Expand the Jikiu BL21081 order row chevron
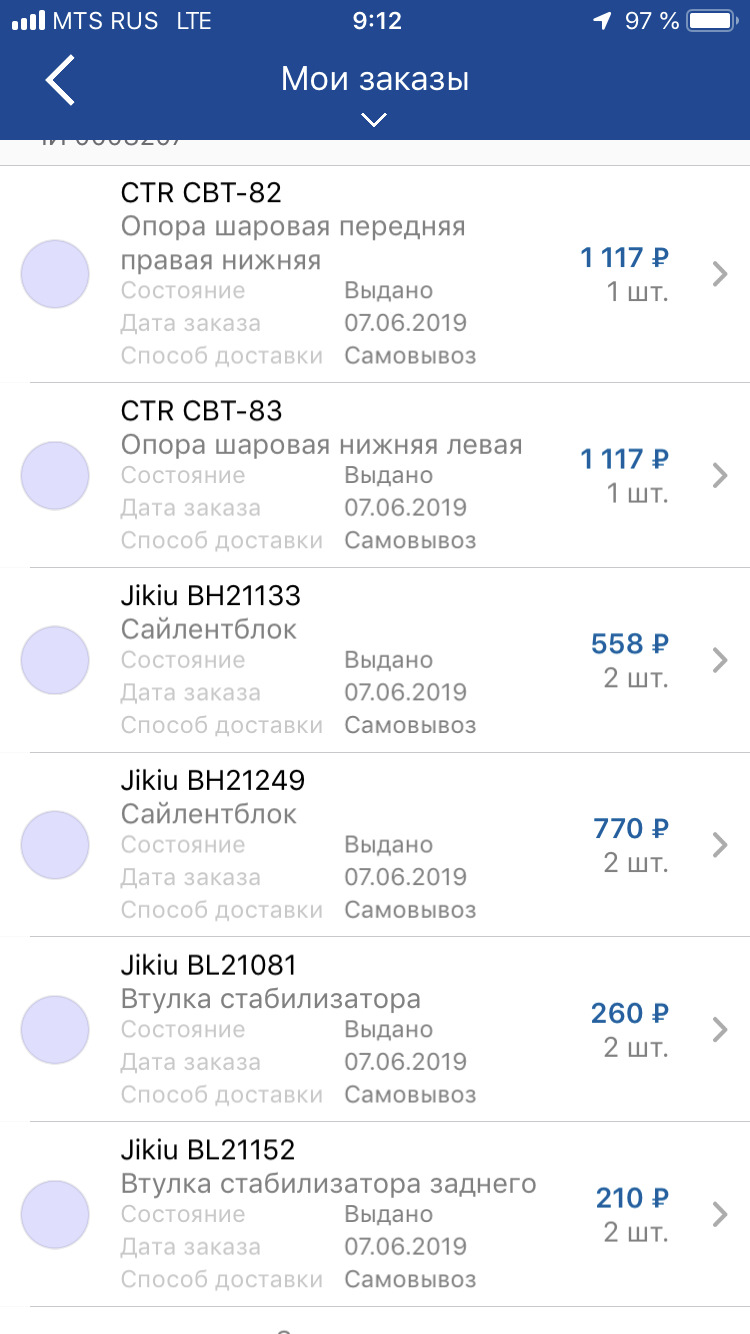The width and height of the screenshot is (750, 1334). tap(719, 1029)
